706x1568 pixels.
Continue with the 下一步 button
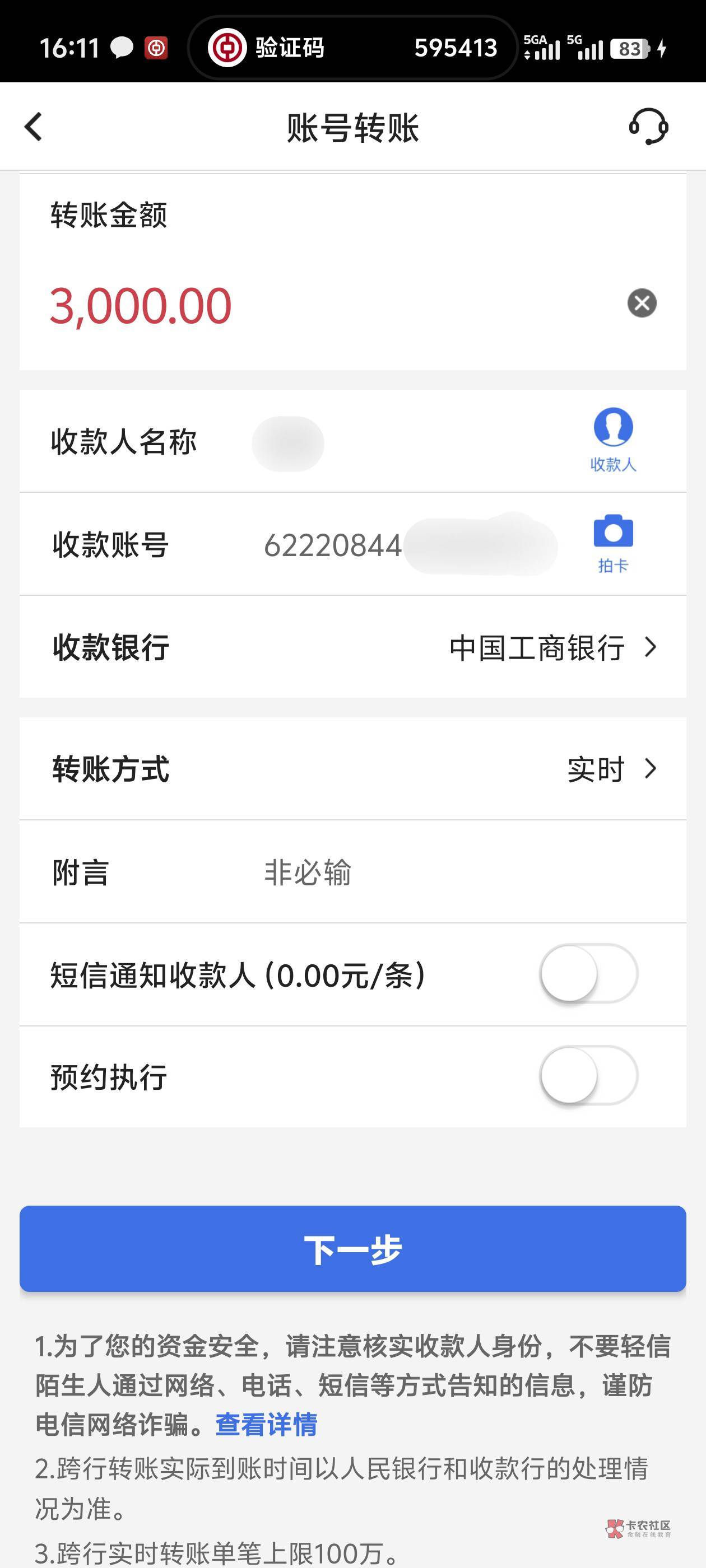click(352, 1248)
